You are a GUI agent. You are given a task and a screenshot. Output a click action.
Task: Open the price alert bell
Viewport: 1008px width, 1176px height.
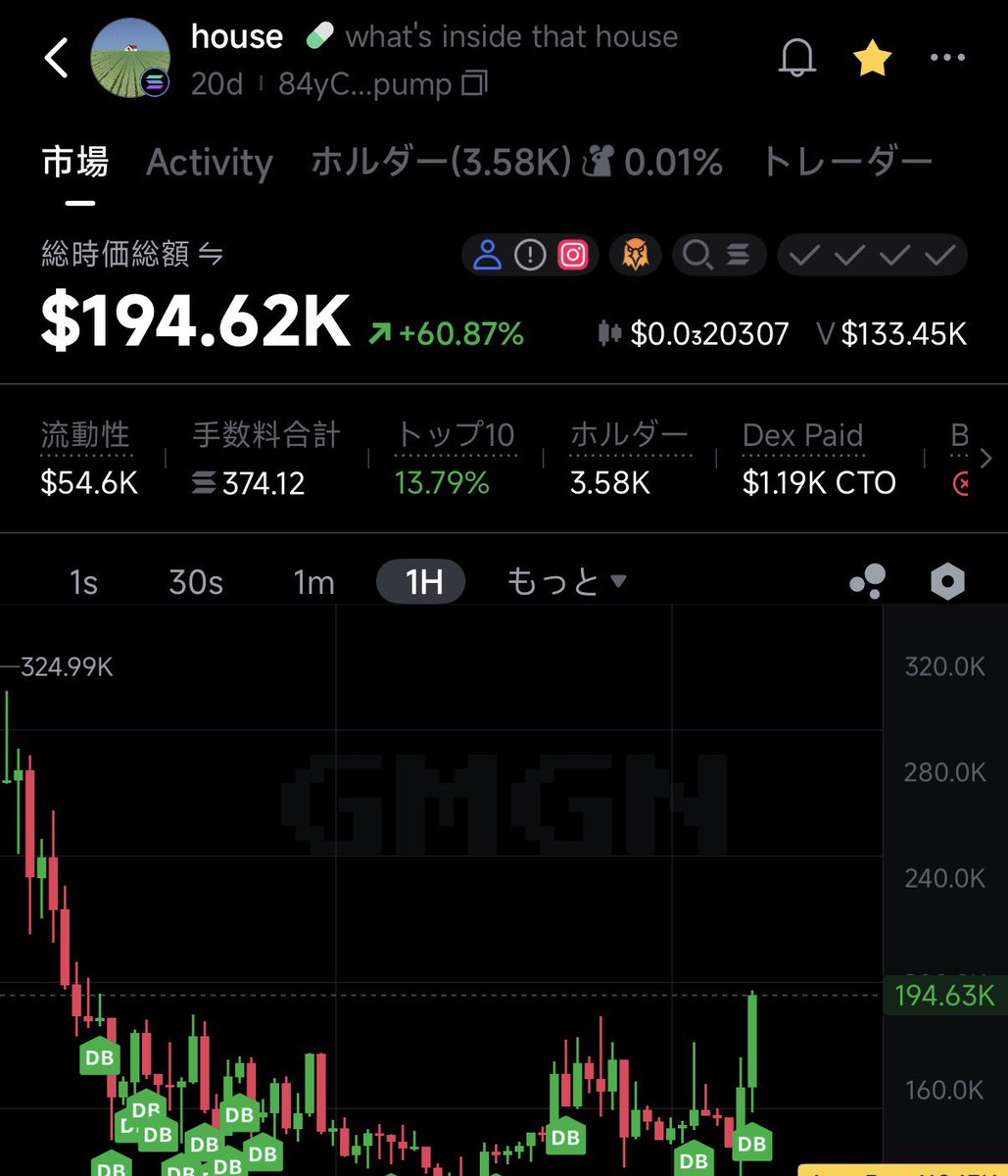[796, 59]
